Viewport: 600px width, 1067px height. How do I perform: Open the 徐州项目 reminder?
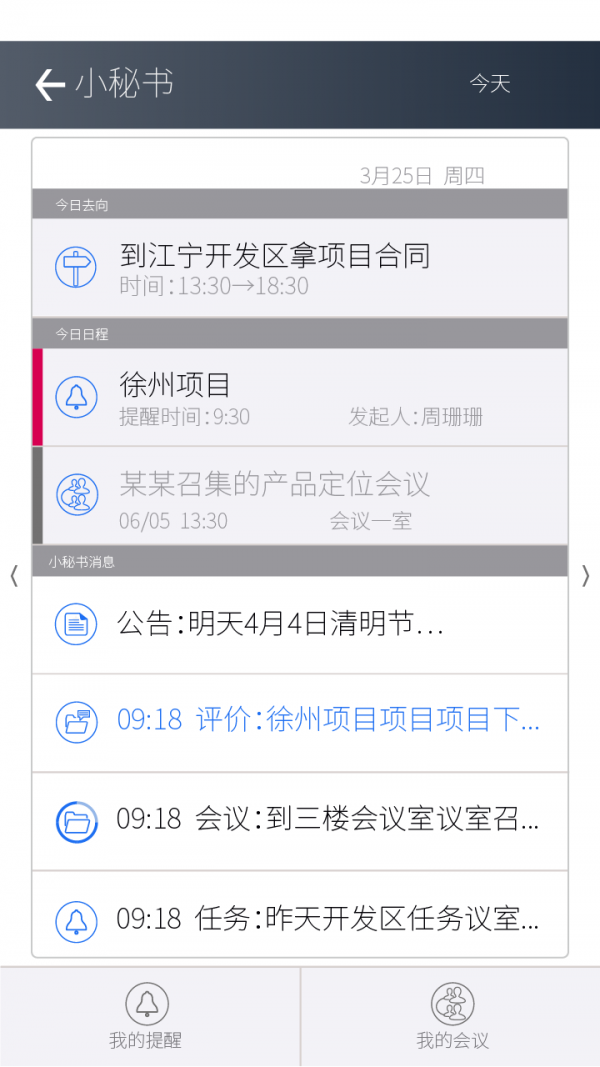300,397
